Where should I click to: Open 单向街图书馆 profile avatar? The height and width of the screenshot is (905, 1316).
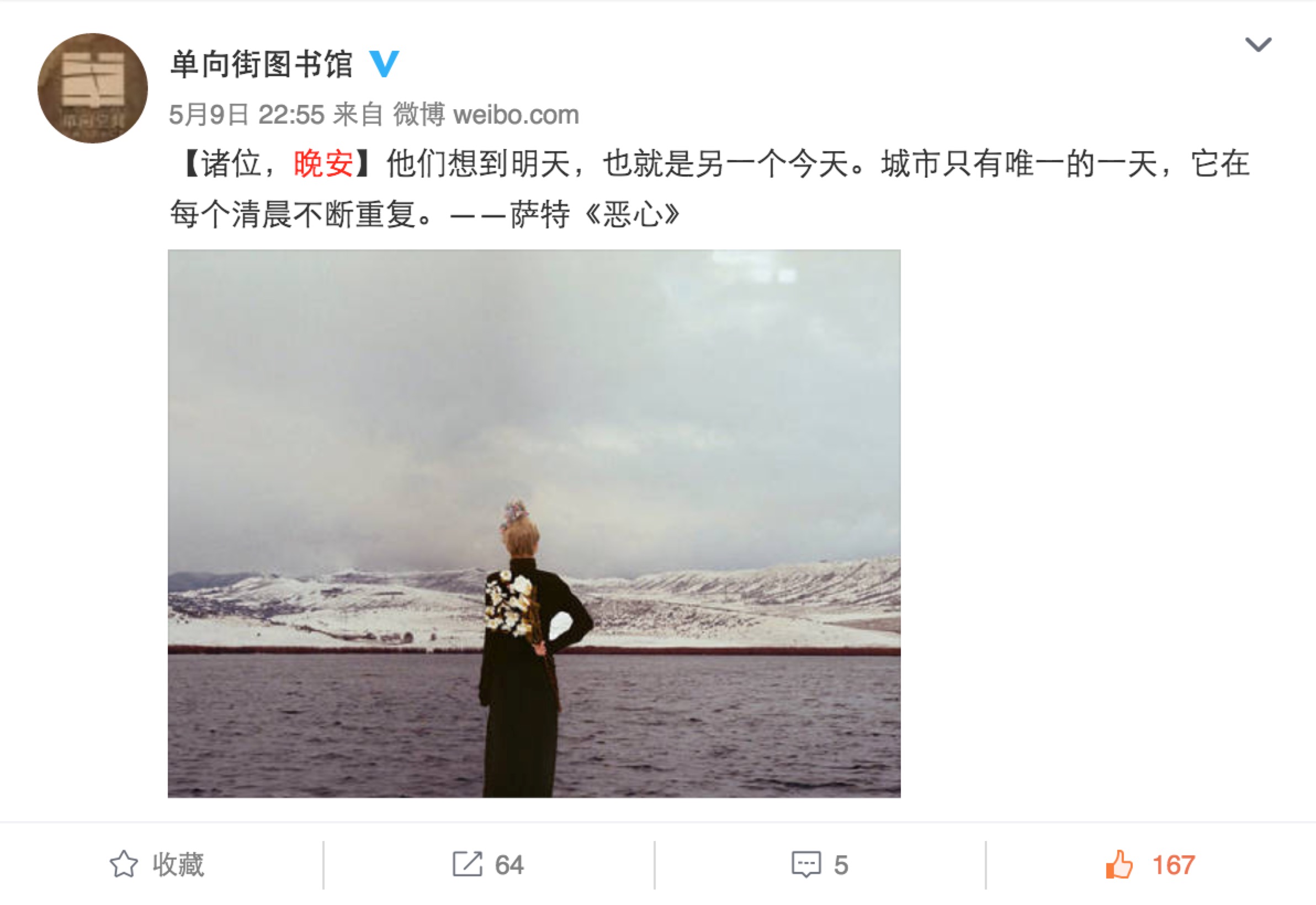(x=92, y=88)
